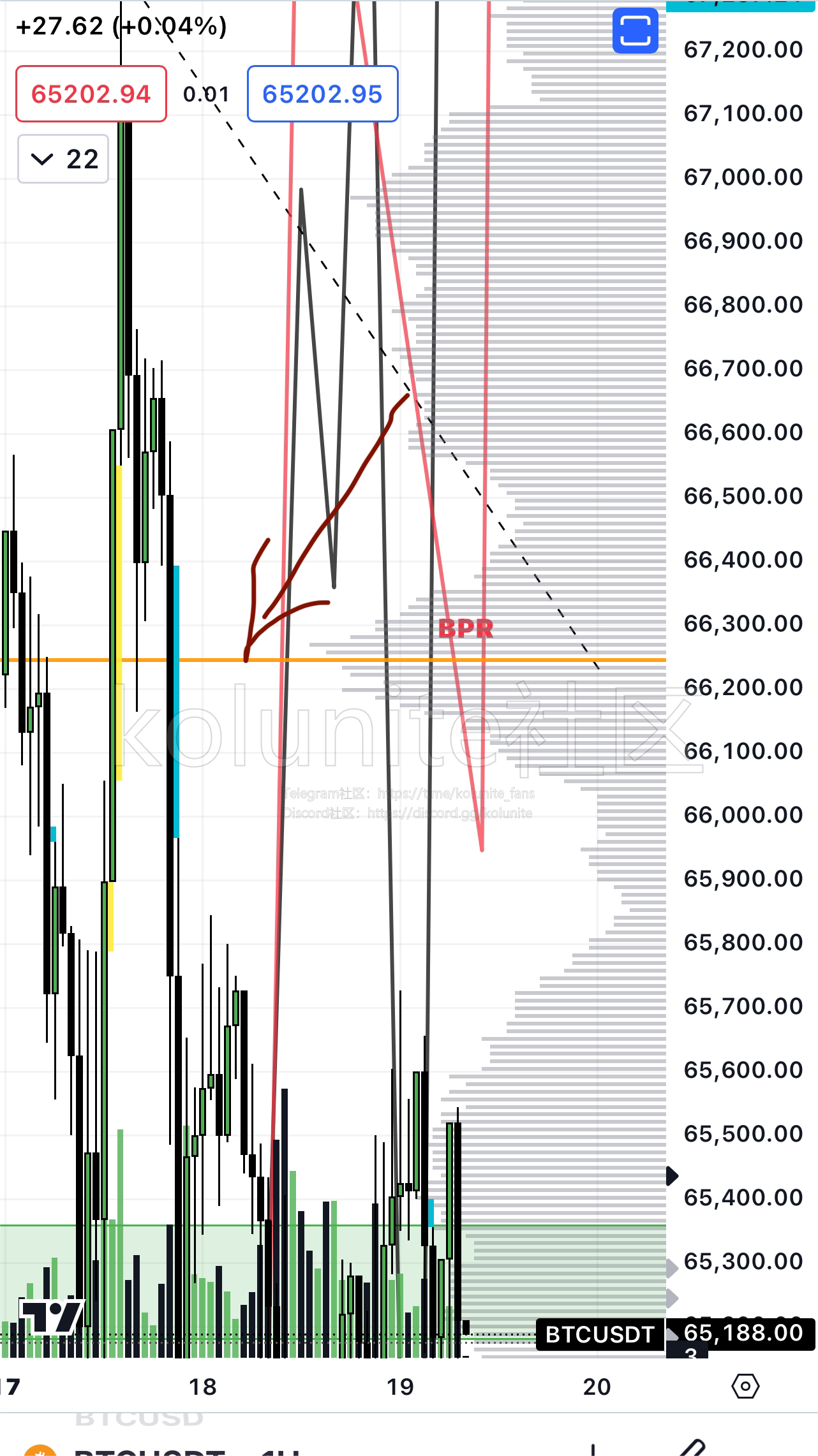The image size is (818, 1456).
Task: Open chart settings hexagon icon
Action: pos(745,1386)
